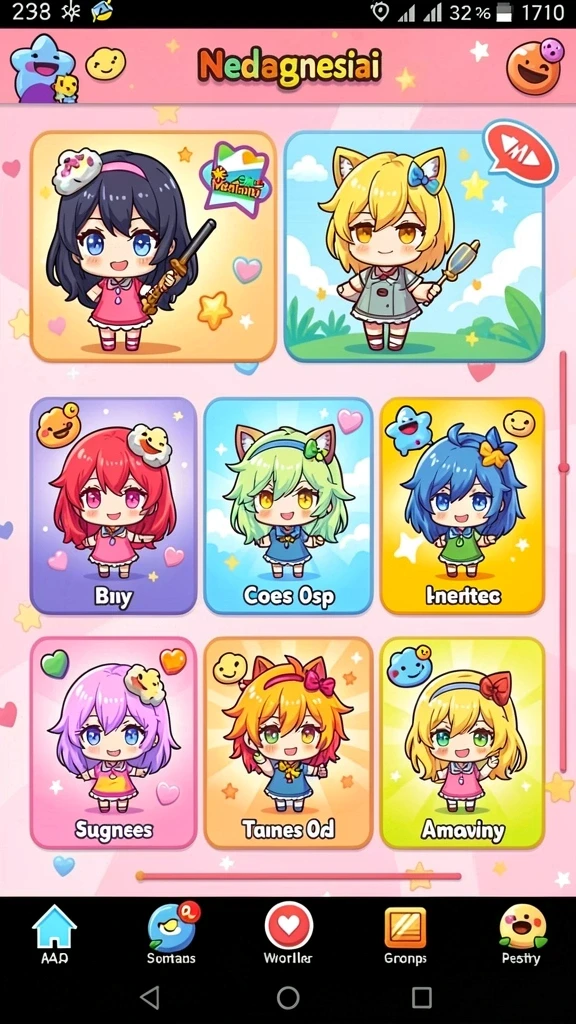The width and height of the screenshot is (576, 1024).
Task: Go to the AAP home tab
Action: click(x=54, y=935)
